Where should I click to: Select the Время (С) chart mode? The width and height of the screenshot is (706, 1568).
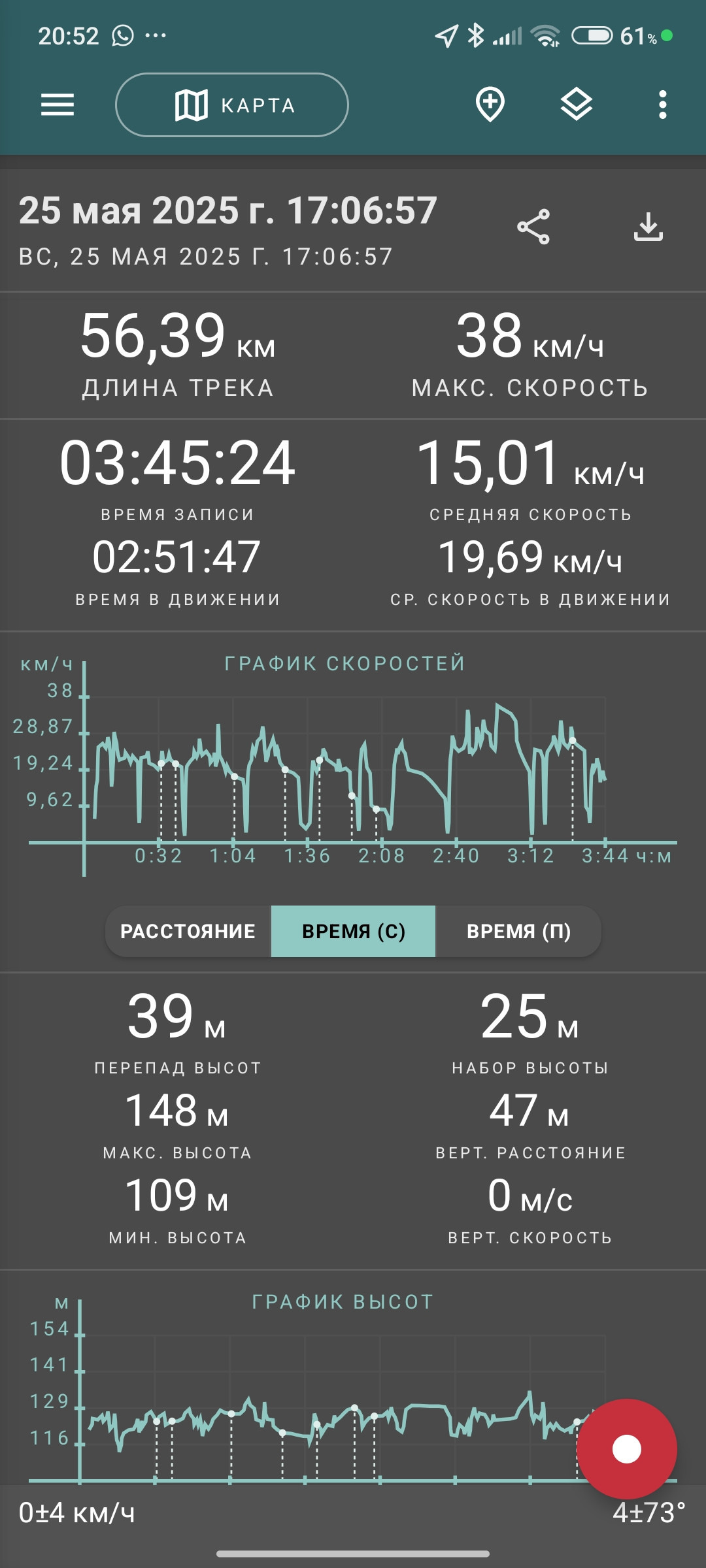[353, 931]
